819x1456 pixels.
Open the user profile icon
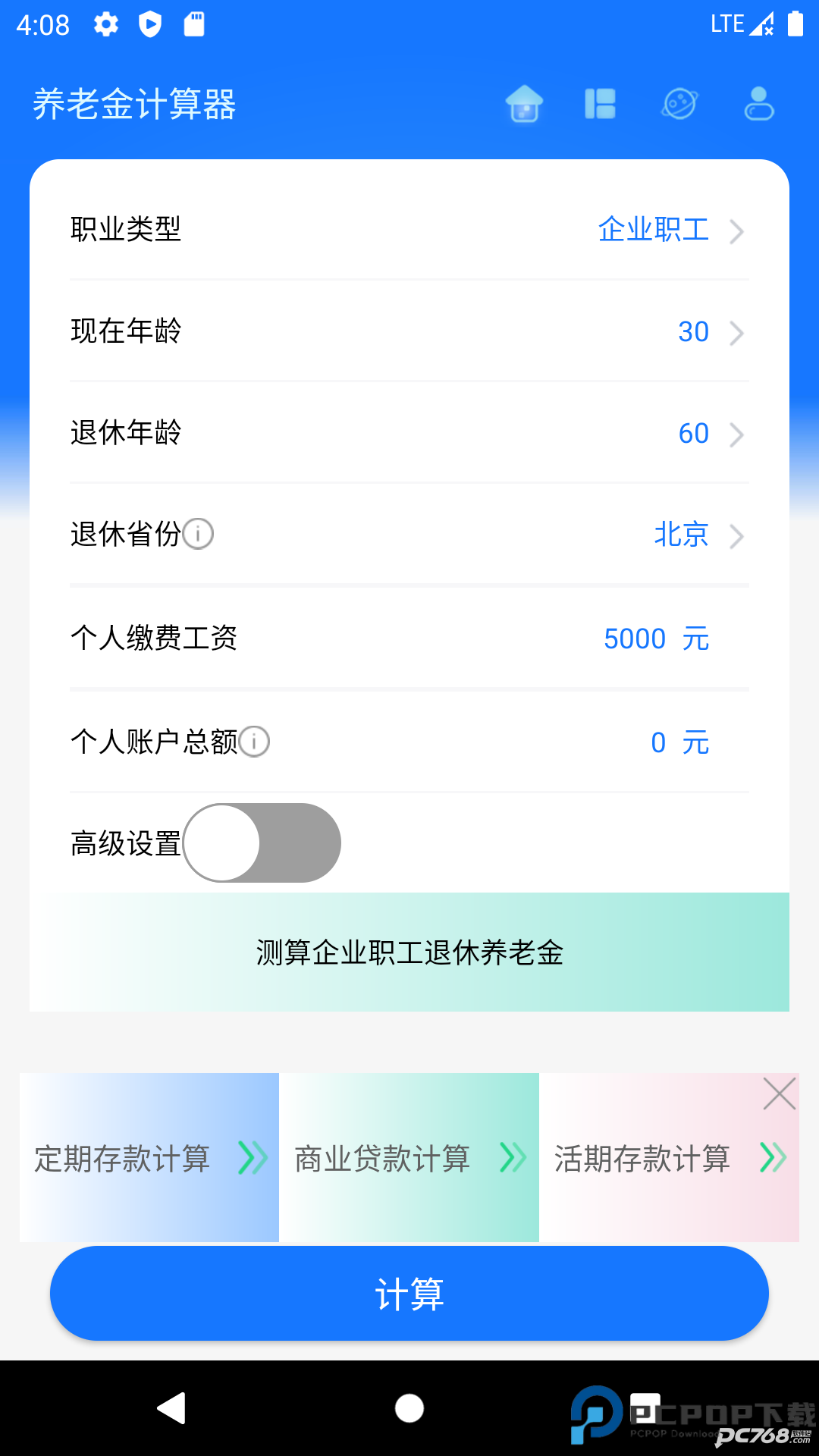[x=759, y=105]
